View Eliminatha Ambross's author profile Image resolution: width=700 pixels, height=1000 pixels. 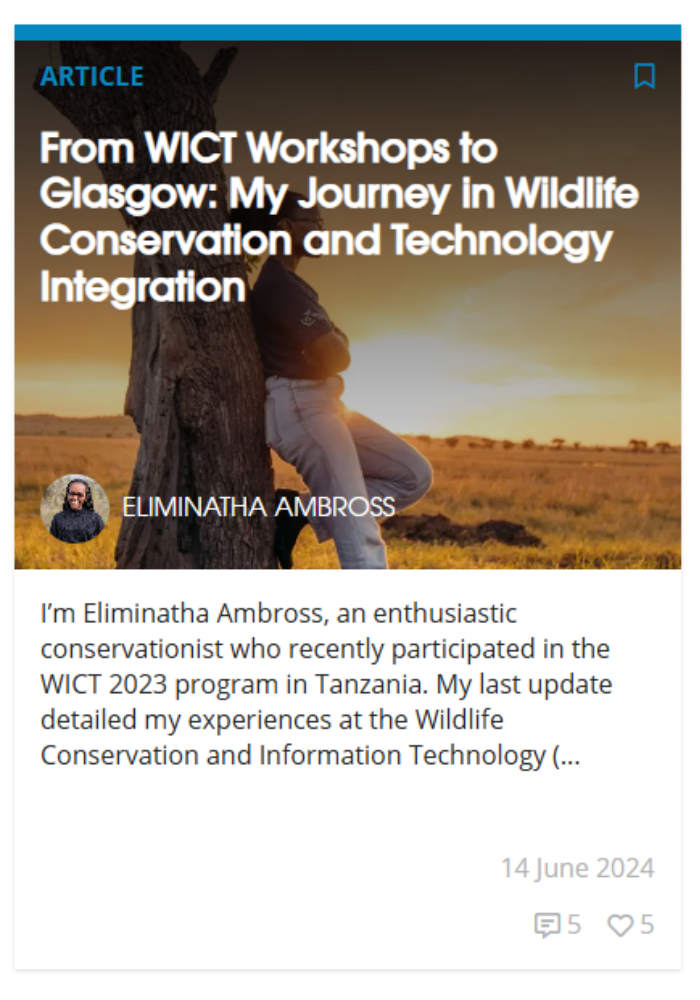(258, 507)
